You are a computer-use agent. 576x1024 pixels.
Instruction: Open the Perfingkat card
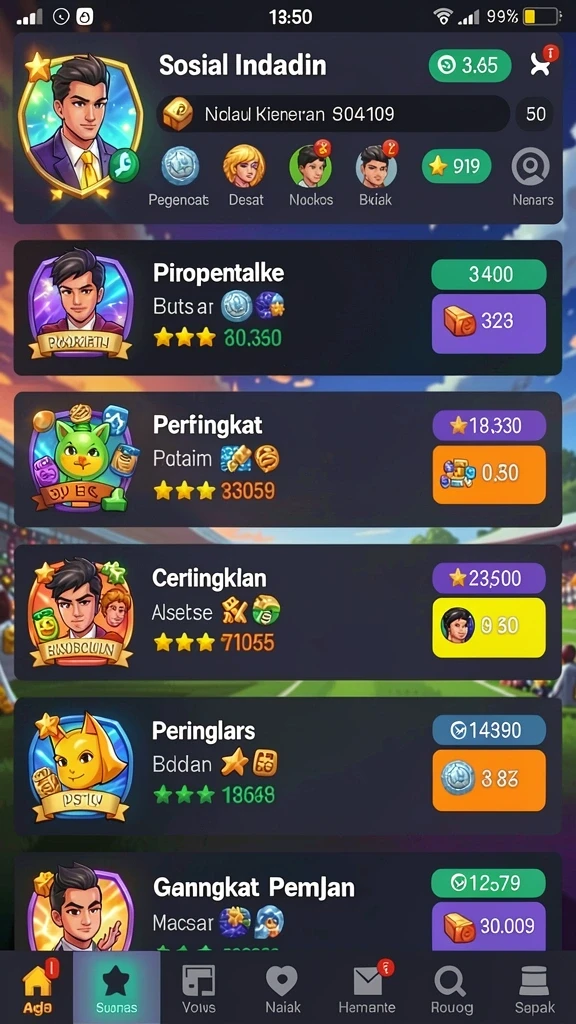pyautogui.click(x=288, y=459)
